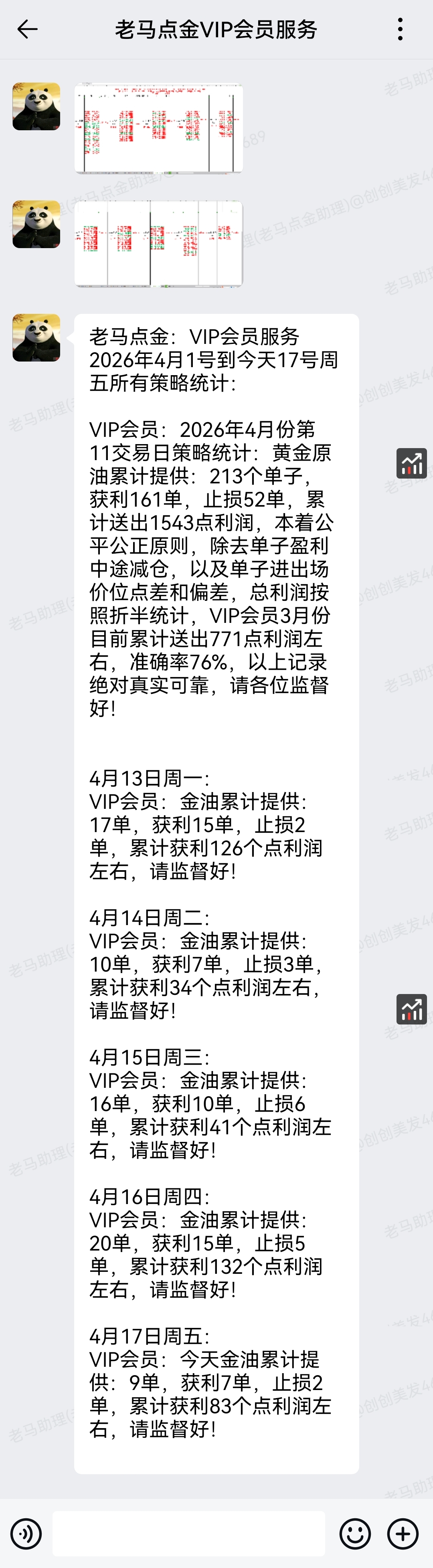Open the emoji picker
The image size is (433, 1568).
(355, 1533)
